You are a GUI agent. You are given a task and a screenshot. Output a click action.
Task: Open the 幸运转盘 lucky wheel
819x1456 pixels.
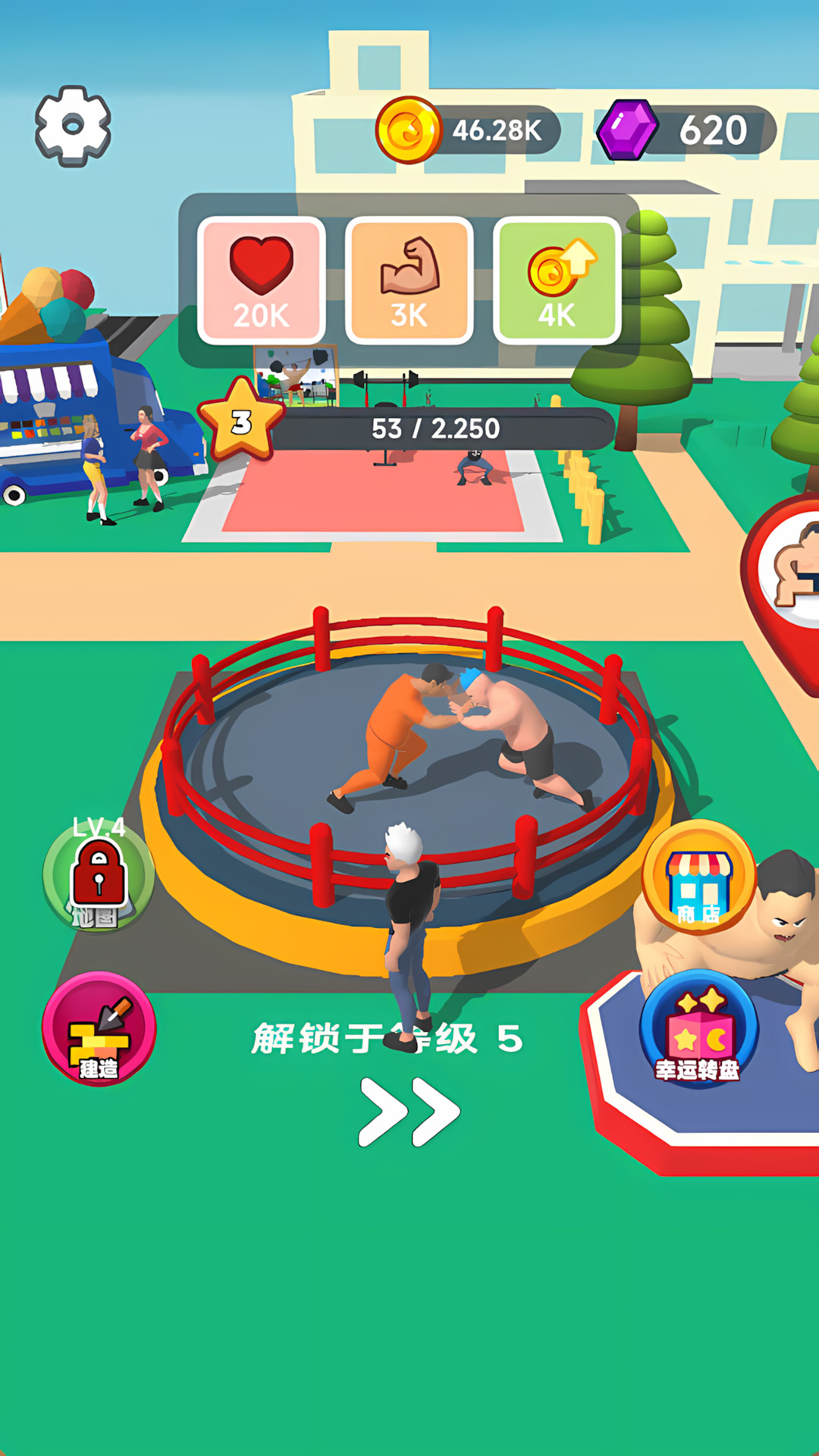coord(698,1029)
